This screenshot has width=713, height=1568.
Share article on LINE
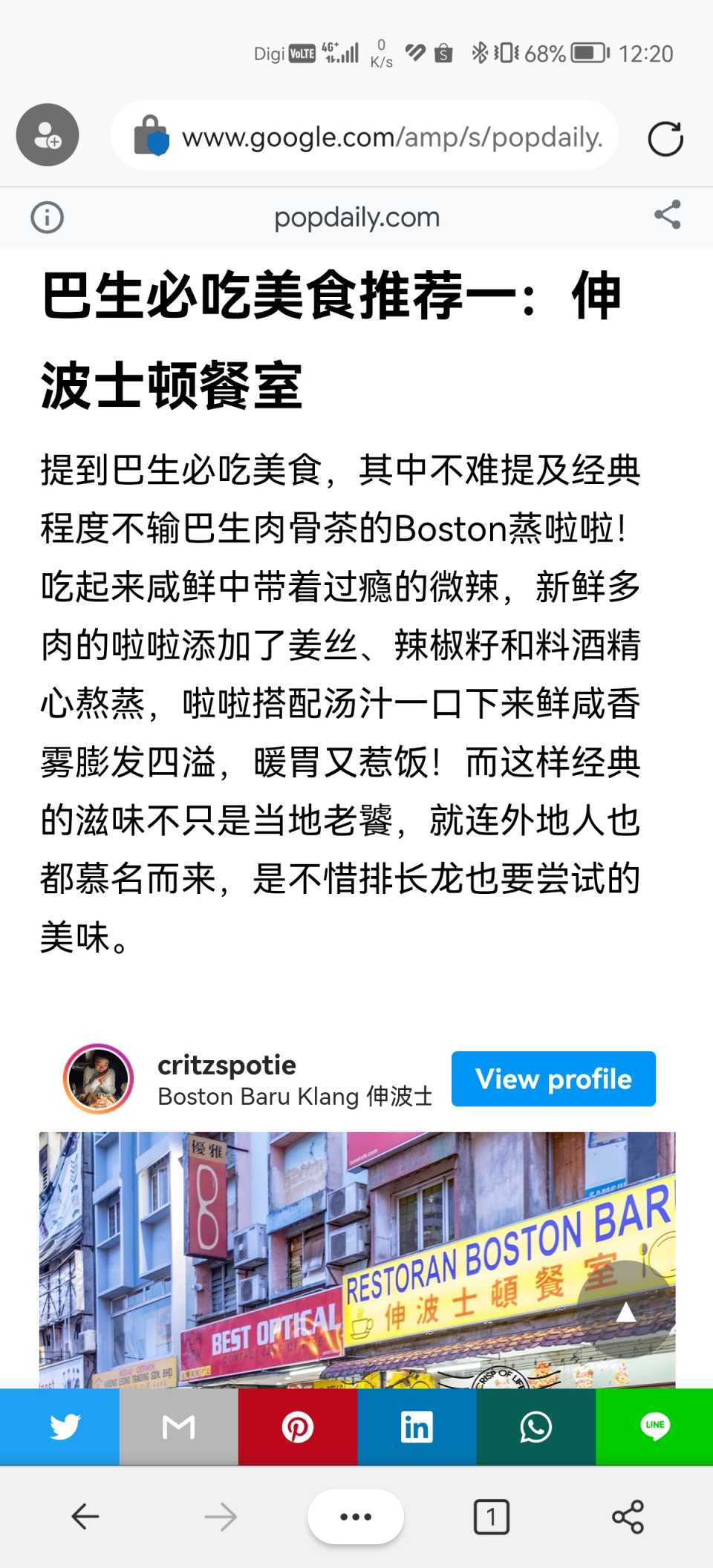coord(654,1426)
